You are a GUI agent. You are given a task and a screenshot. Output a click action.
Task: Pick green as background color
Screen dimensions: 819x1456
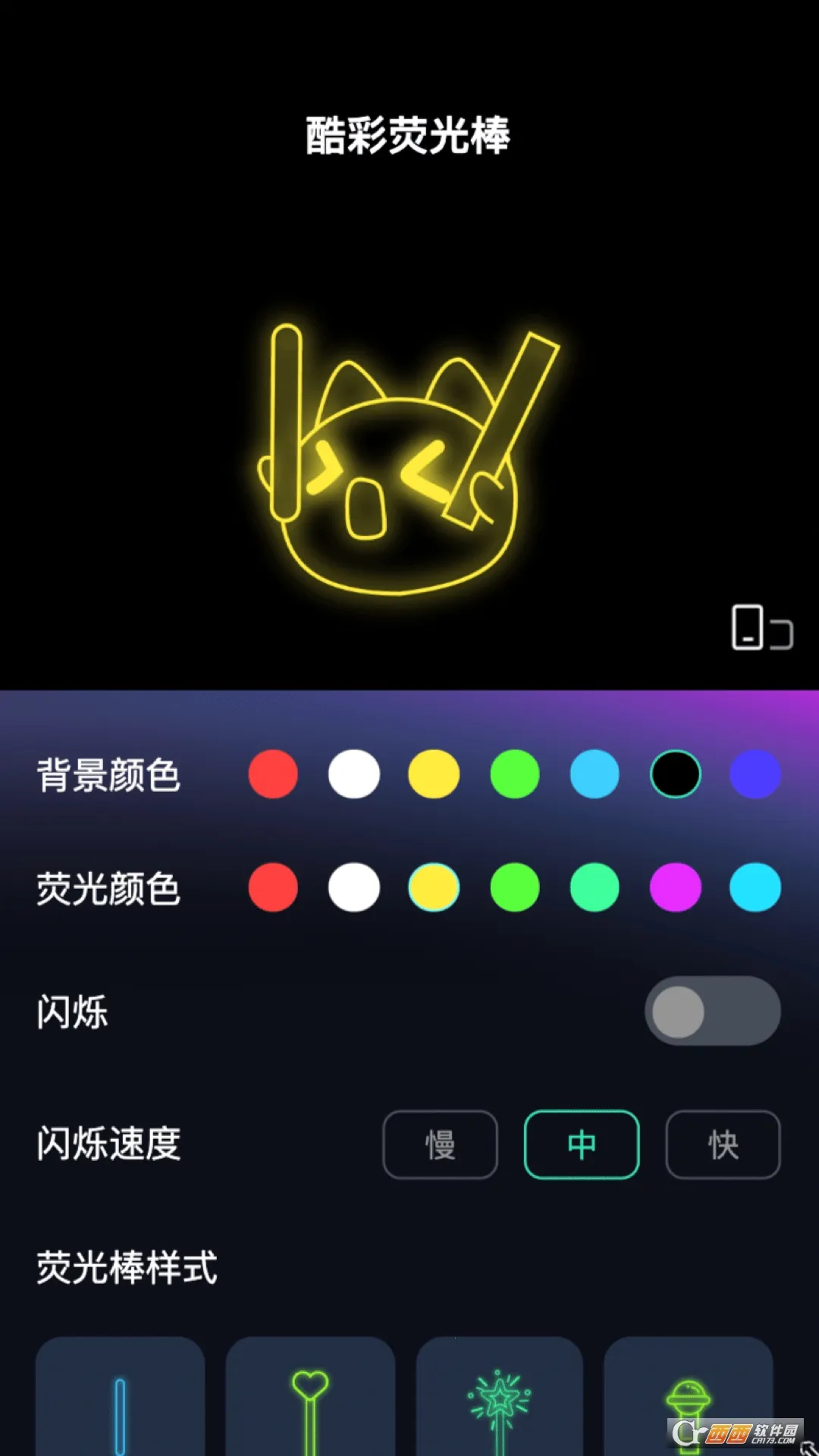(x=513, y=774)
